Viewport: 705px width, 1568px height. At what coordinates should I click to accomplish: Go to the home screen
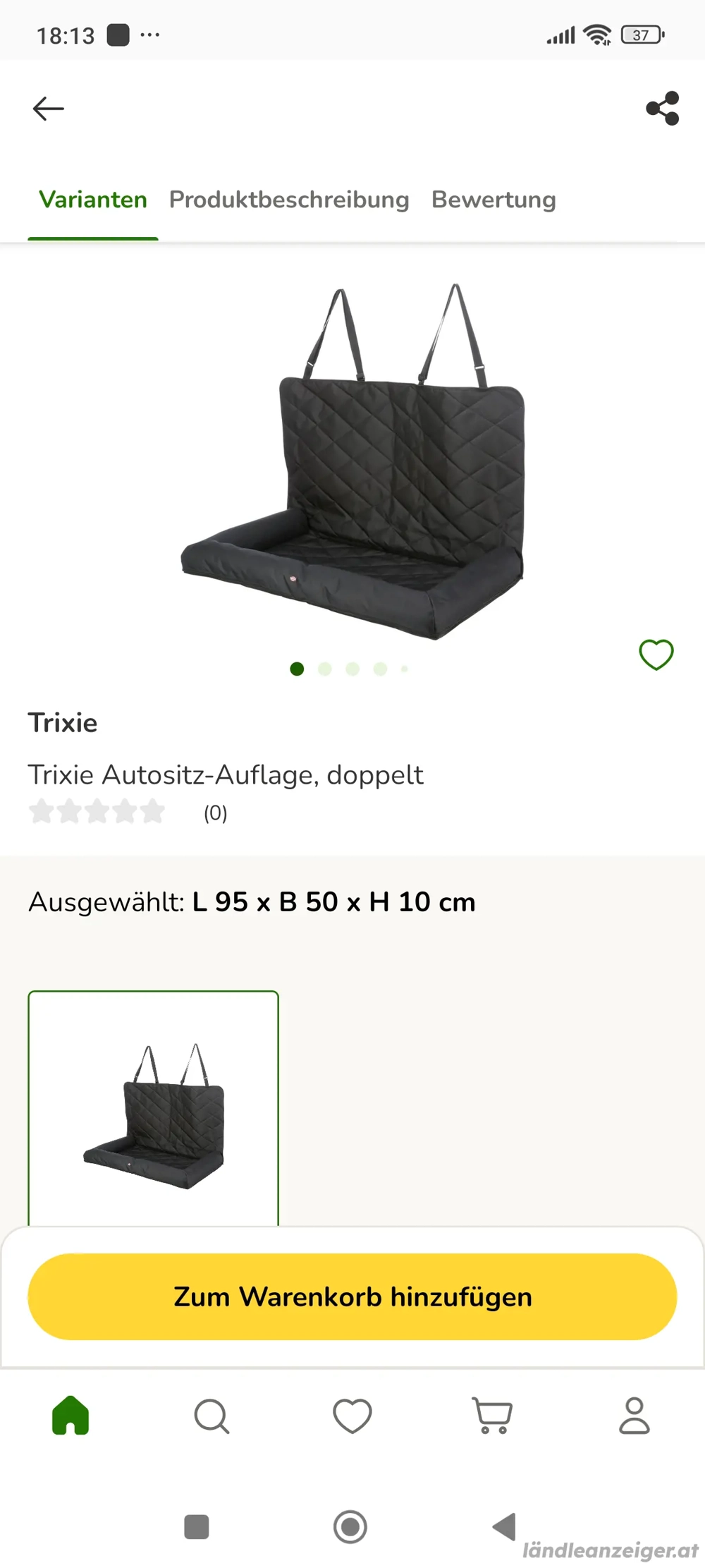69,1416
